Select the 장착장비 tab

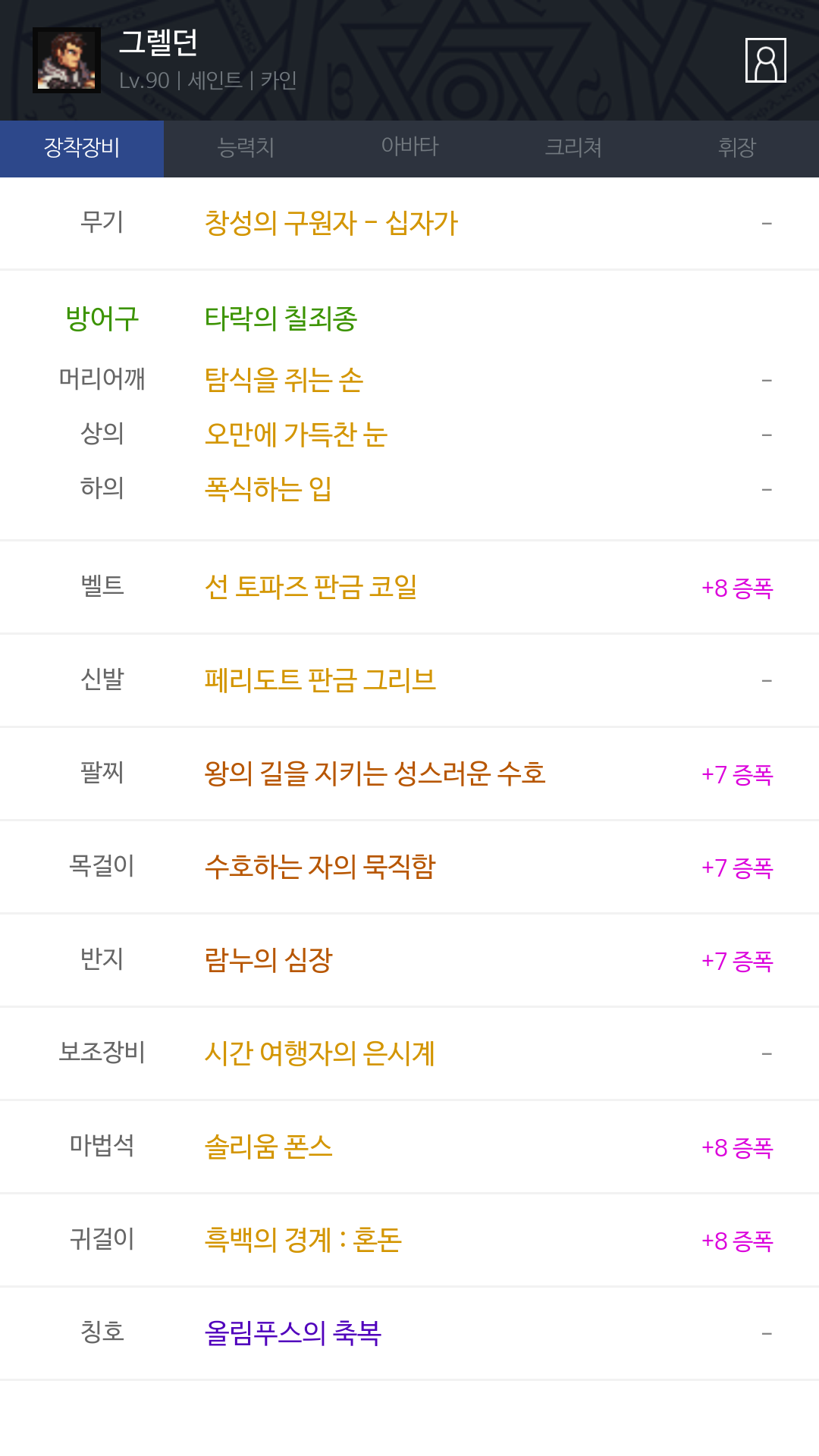[82, 148]
